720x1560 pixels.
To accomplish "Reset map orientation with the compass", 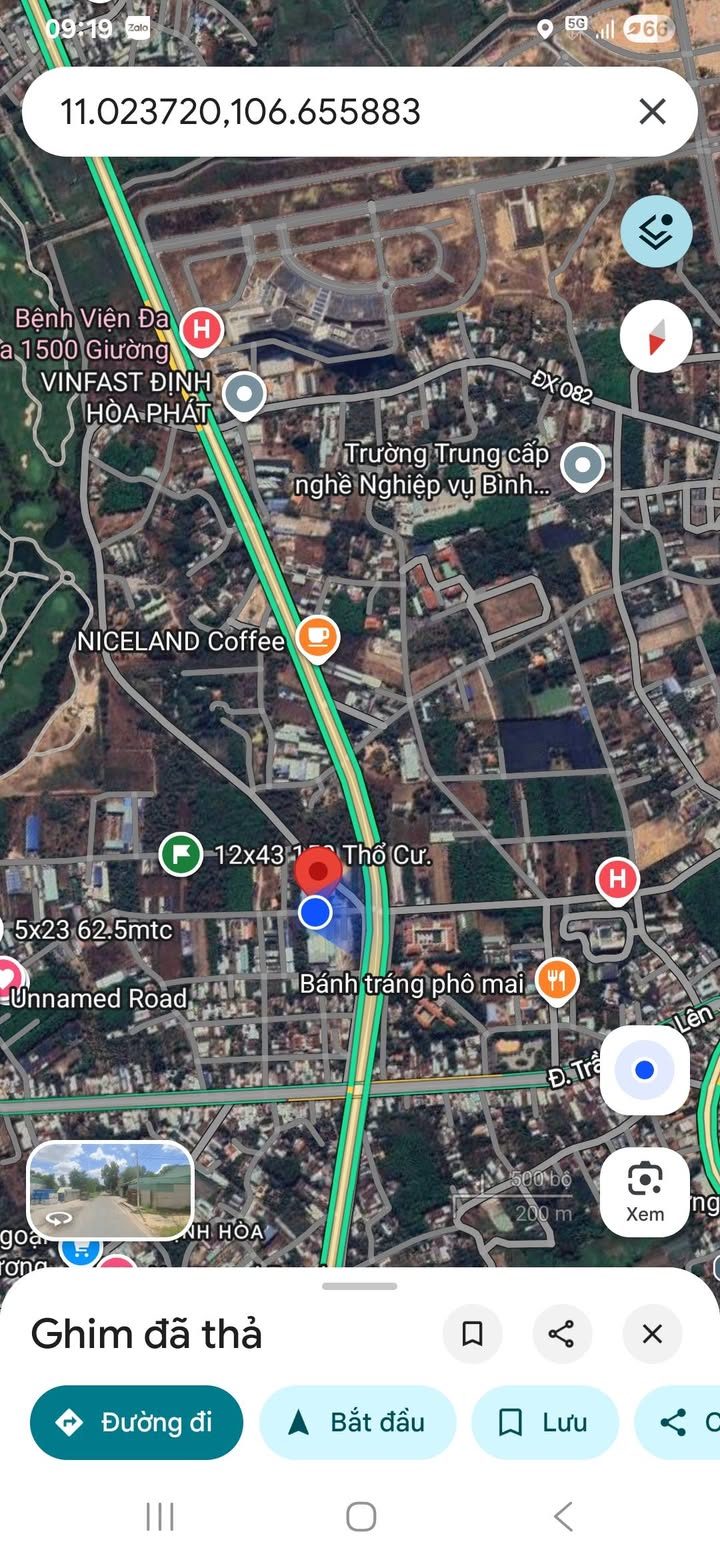I will tap(656, 336).
